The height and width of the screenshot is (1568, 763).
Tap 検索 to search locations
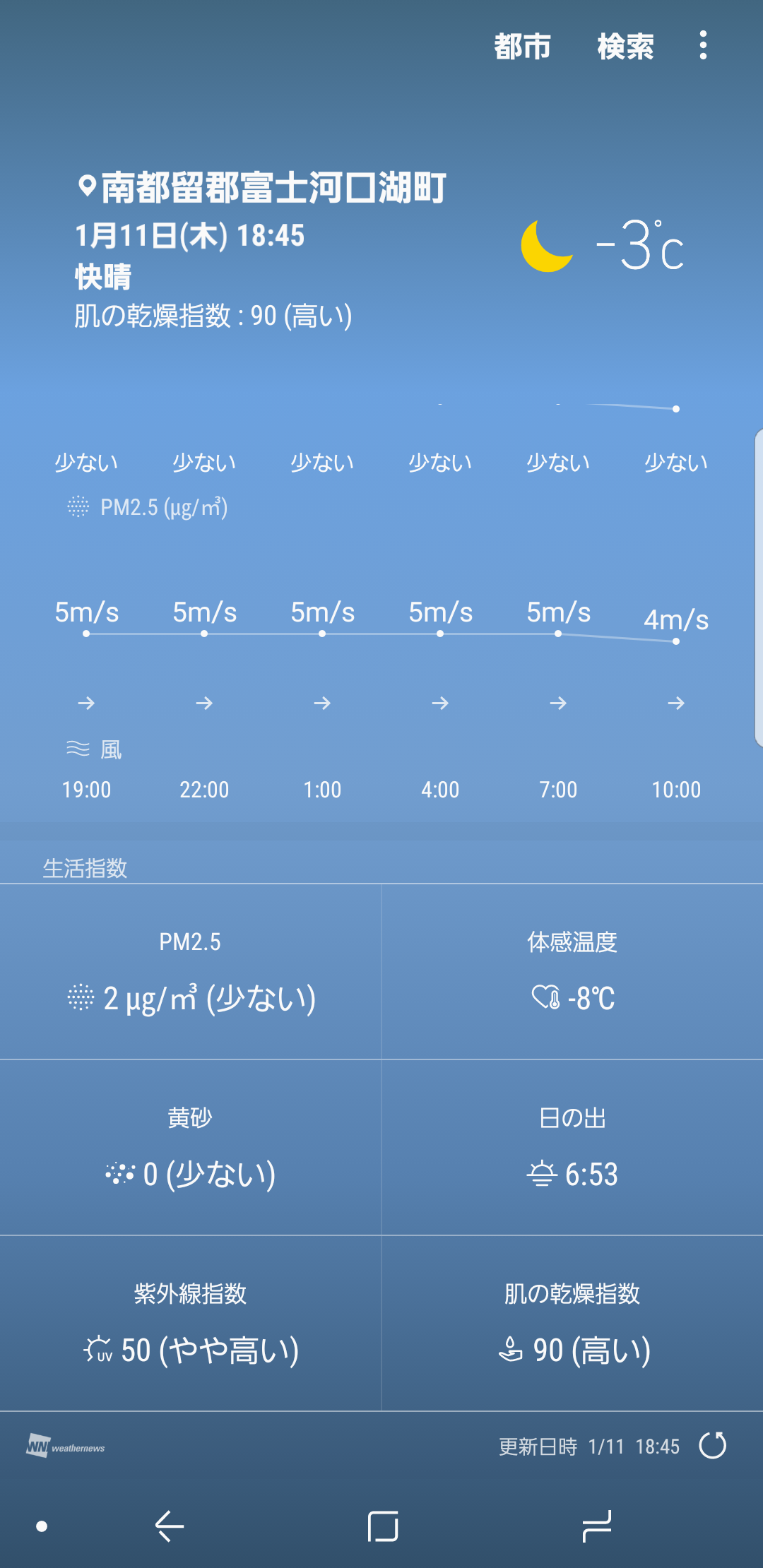(625, 47)
